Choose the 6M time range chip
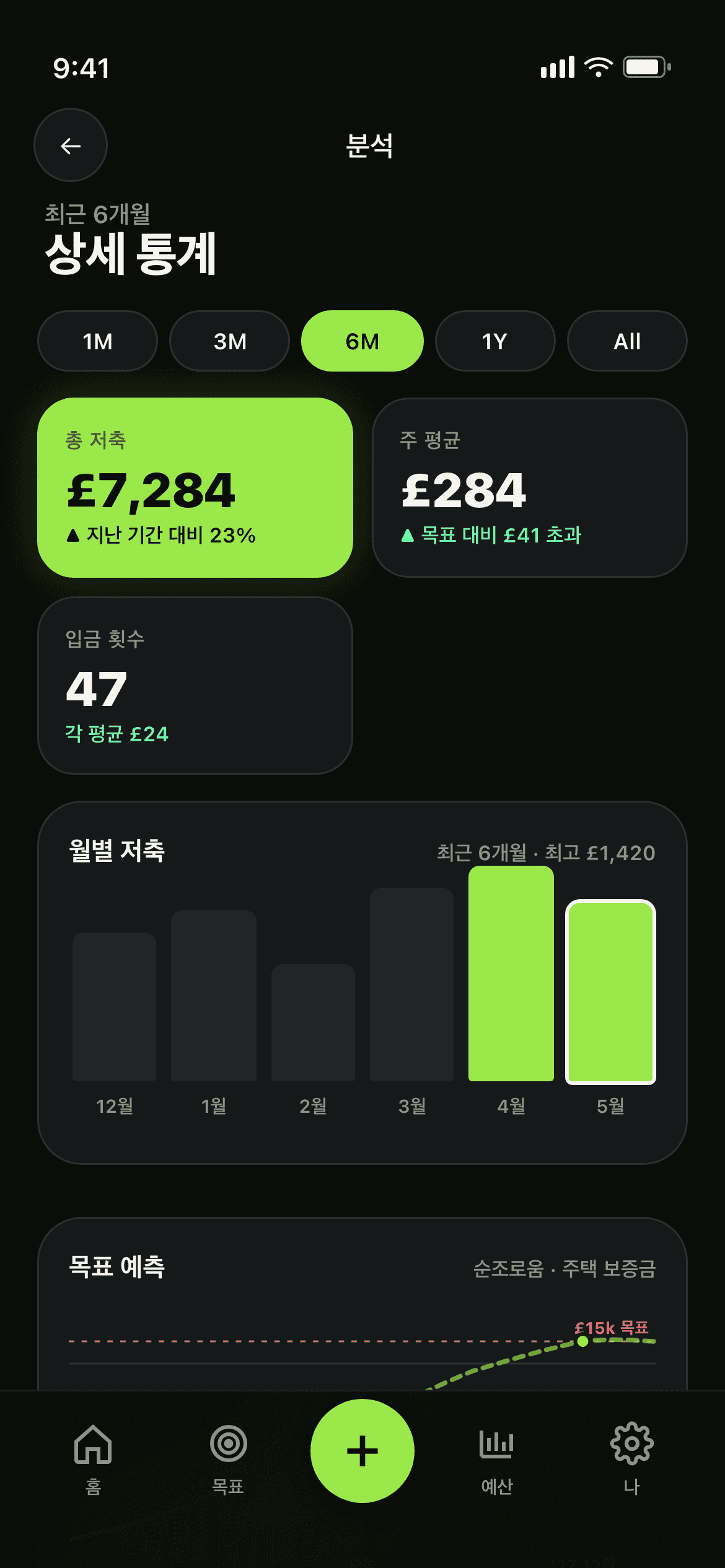 [x=362, y=341]
